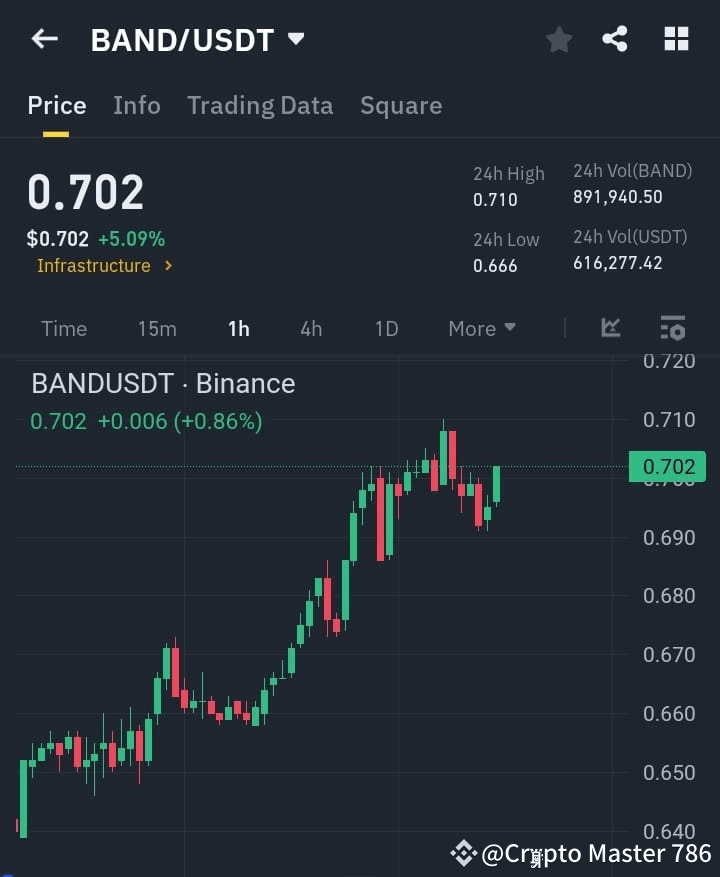
Task: Enable the 4h timeframe
Action: coord(310,328)
